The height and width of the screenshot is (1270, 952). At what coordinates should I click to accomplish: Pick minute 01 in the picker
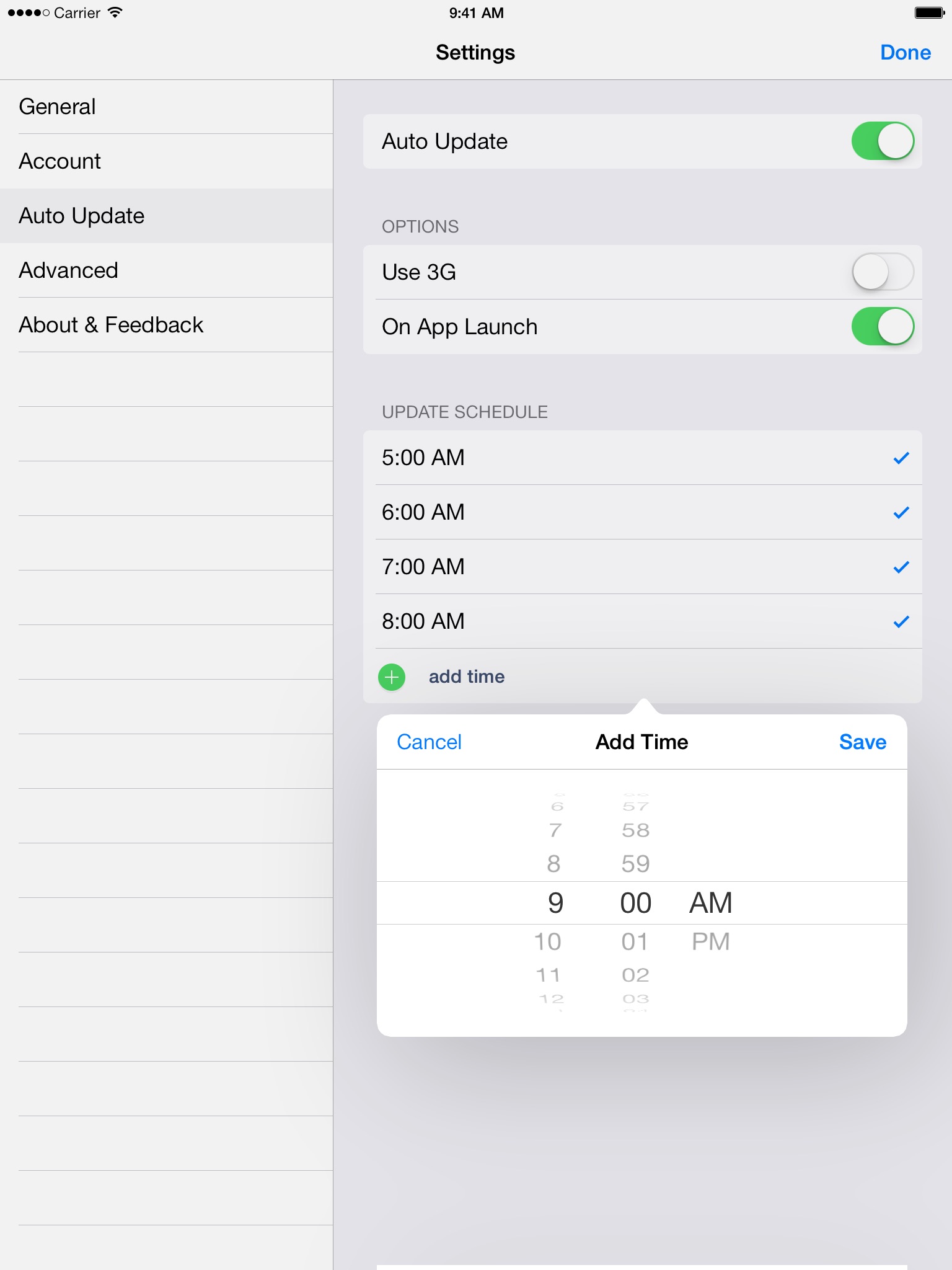(x=635, y=942)
